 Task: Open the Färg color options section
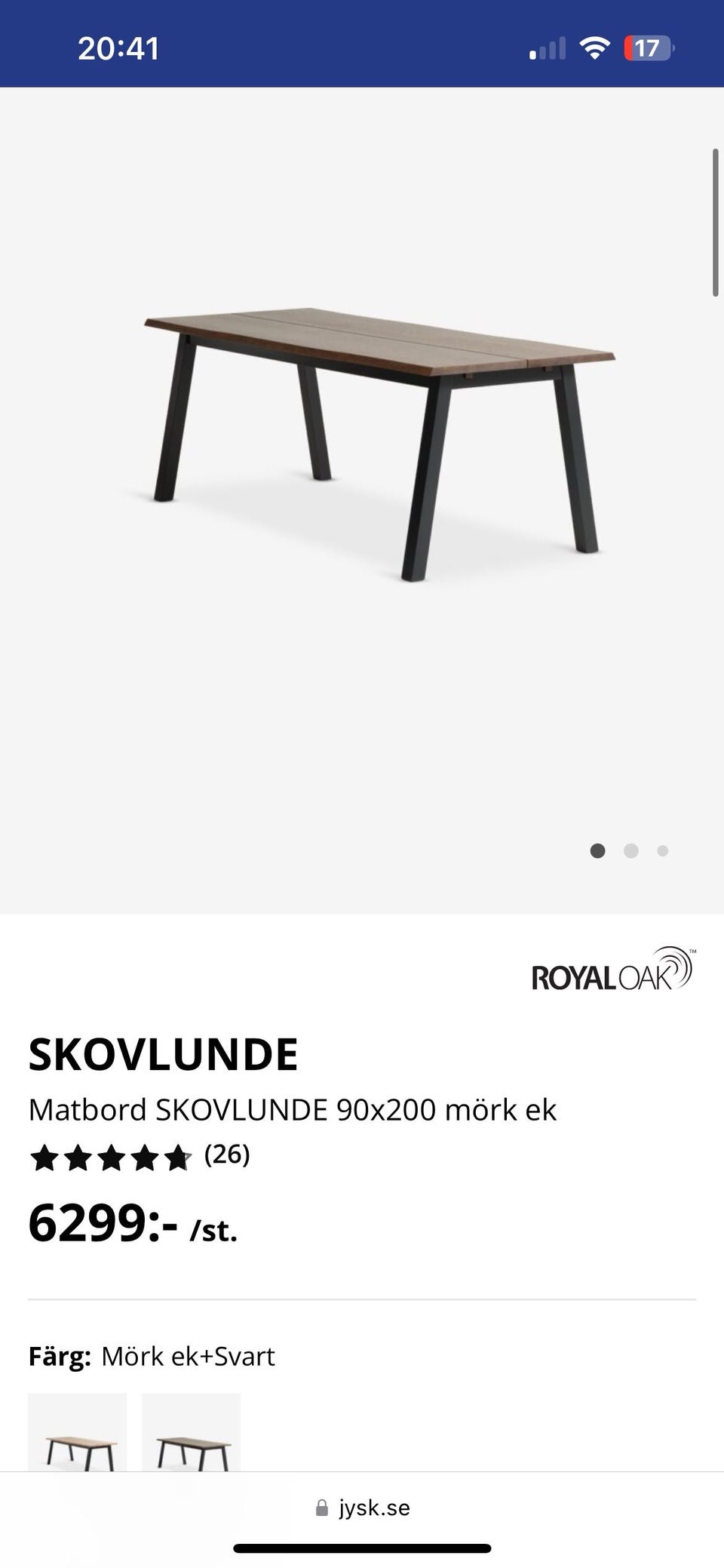click(151, 1356)
